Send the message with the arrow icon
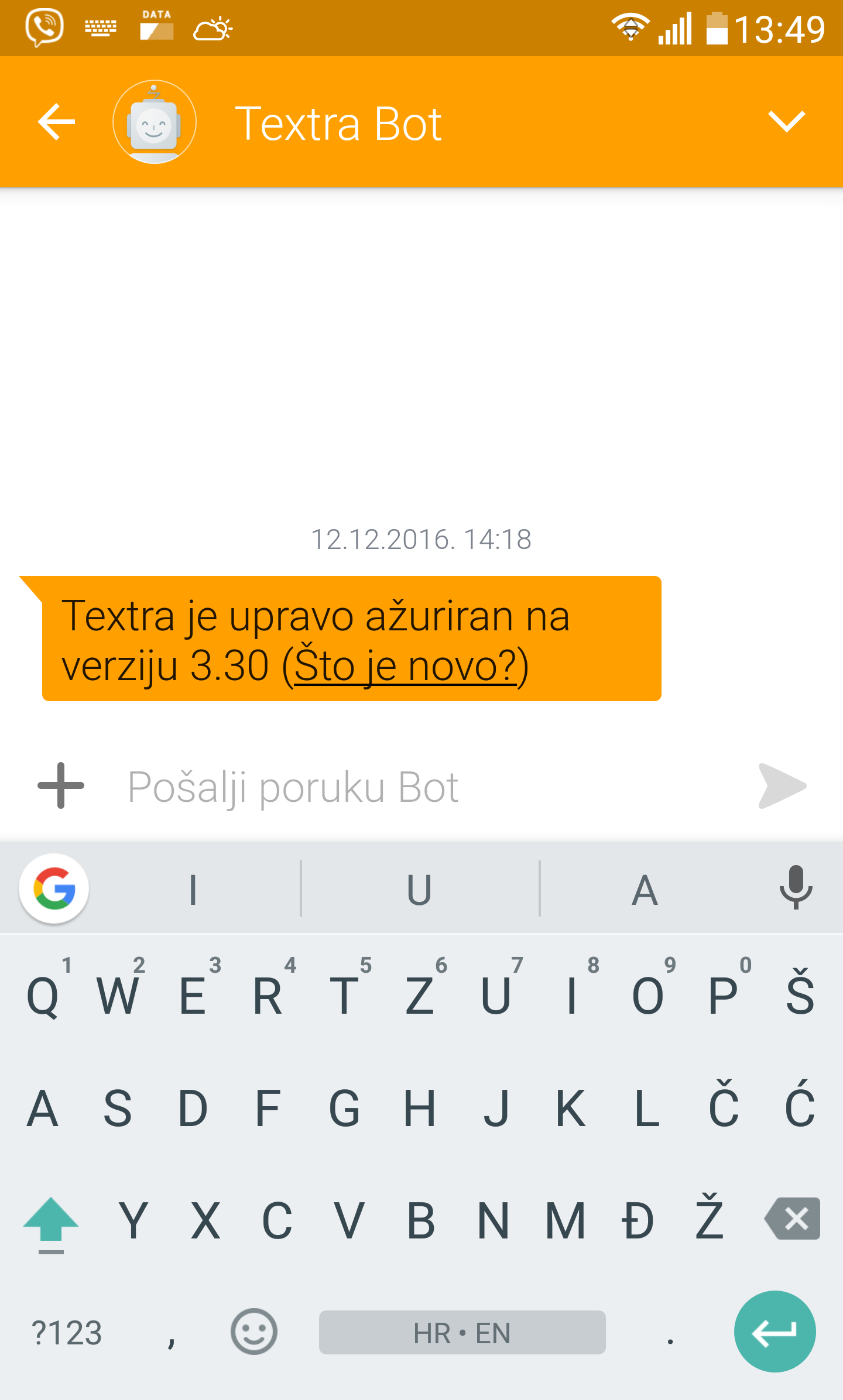This screenshot has width=843, height=1400. coord(782,785)
